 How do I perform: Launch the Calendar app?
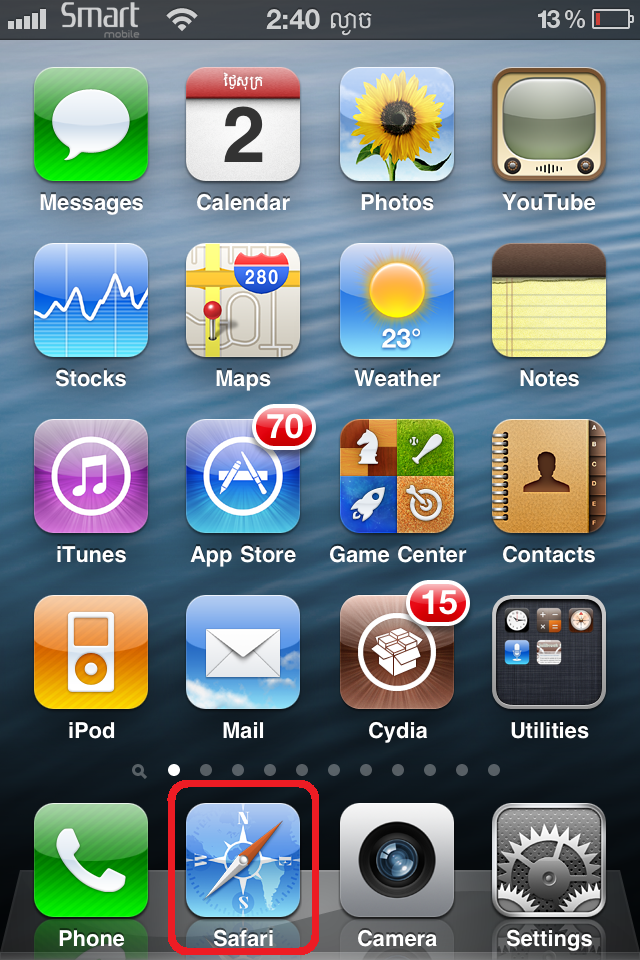click(x=243, y=125)
